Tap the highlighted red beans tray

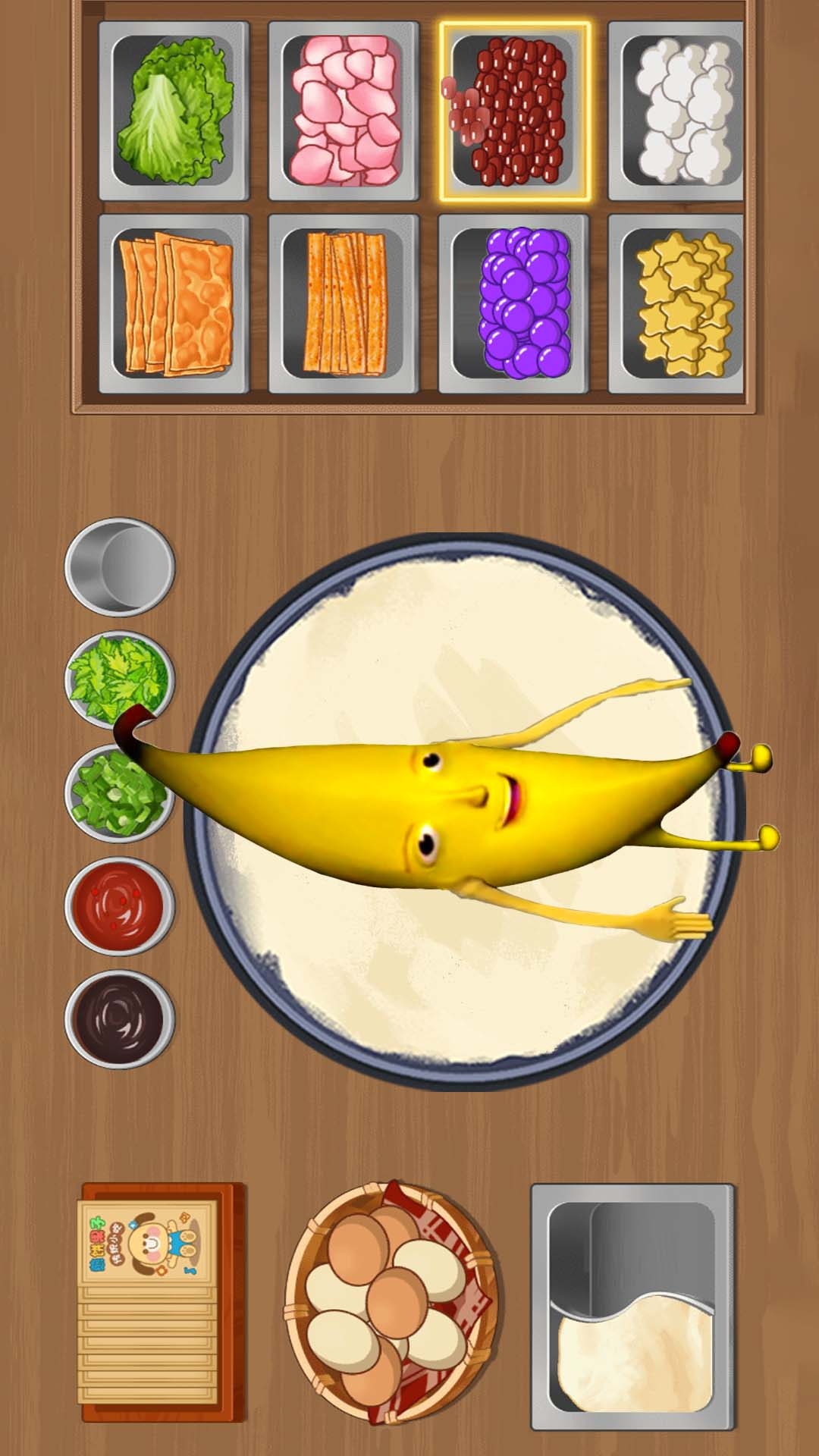[514, 111]
